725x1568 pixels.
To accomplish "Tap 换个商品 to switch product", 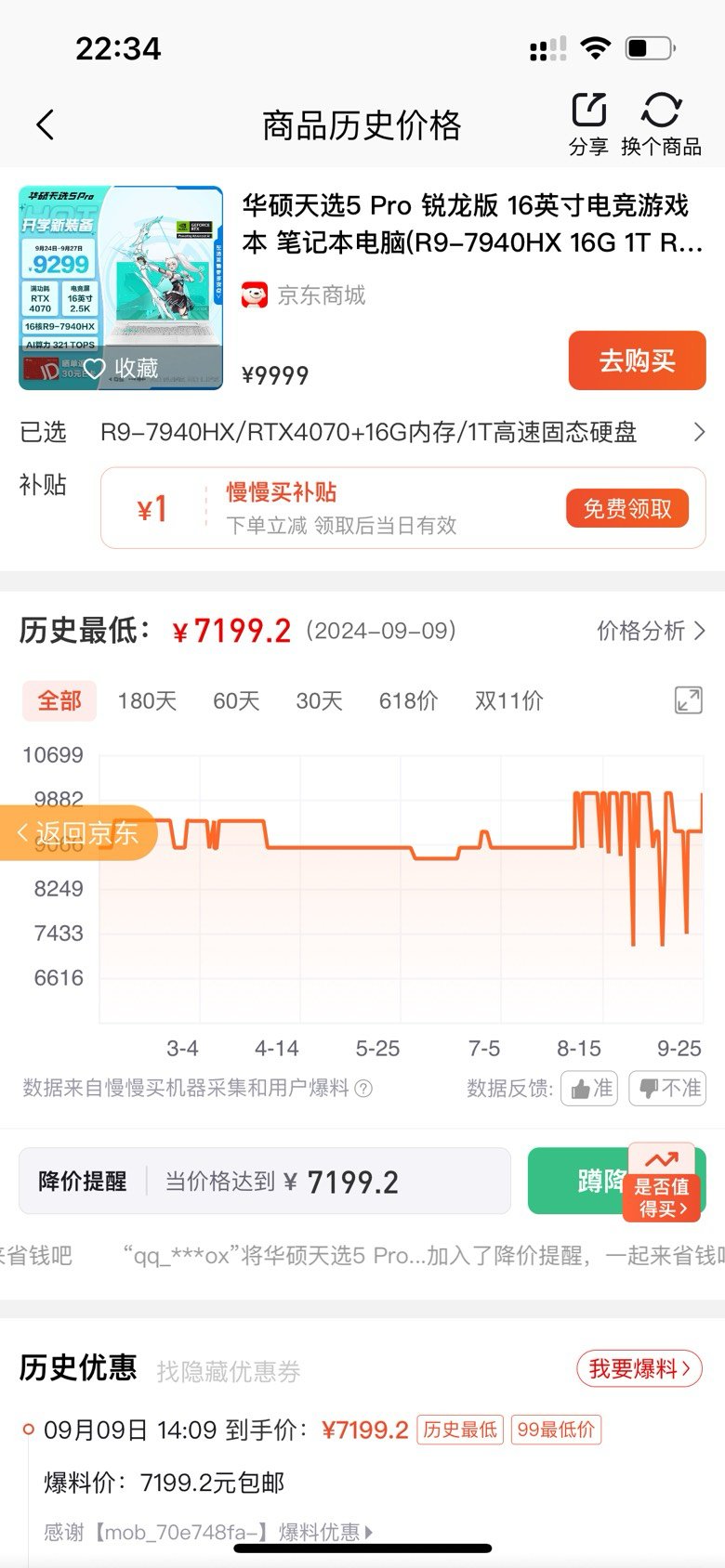I will click(x=661, y=124).
